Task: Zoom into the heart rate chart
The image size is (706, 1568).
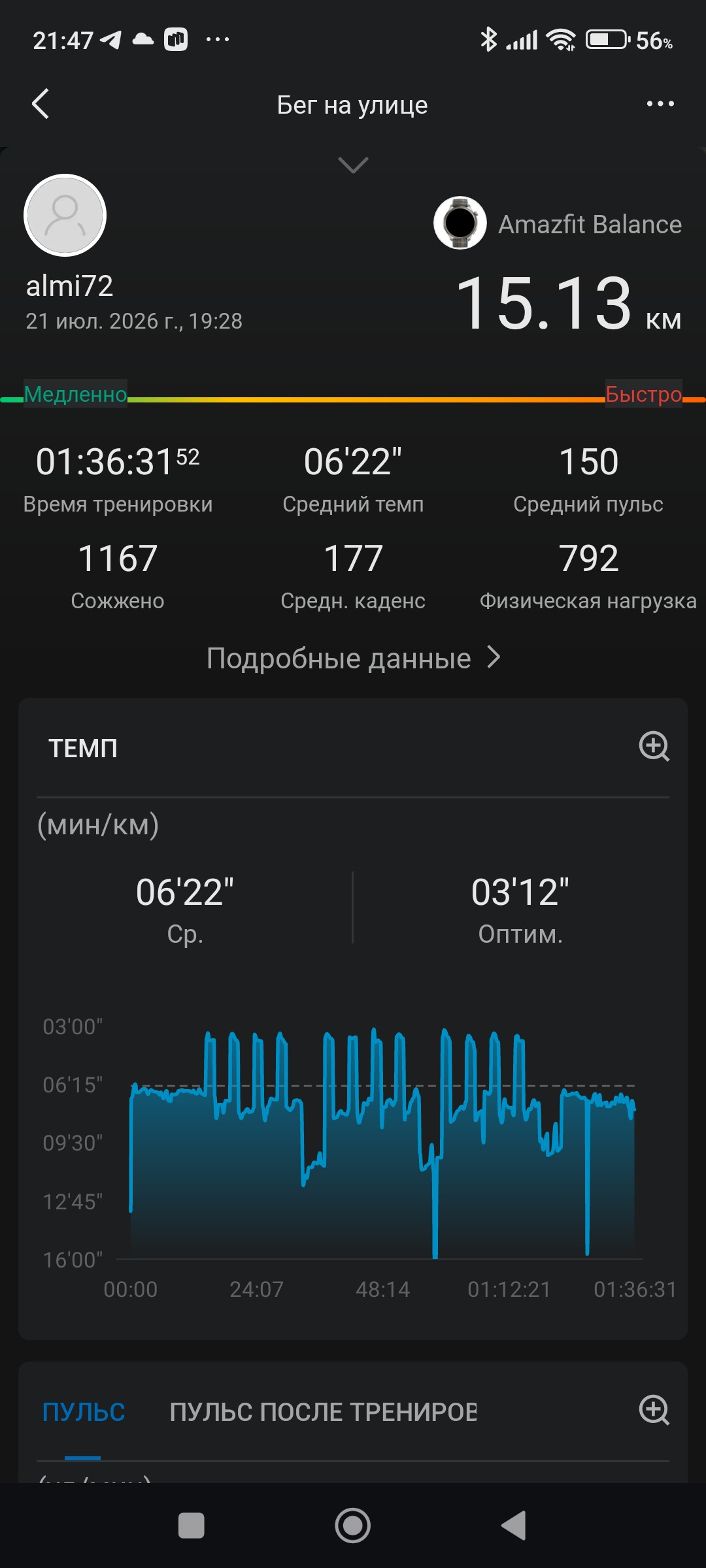Action: (654, 1410)
